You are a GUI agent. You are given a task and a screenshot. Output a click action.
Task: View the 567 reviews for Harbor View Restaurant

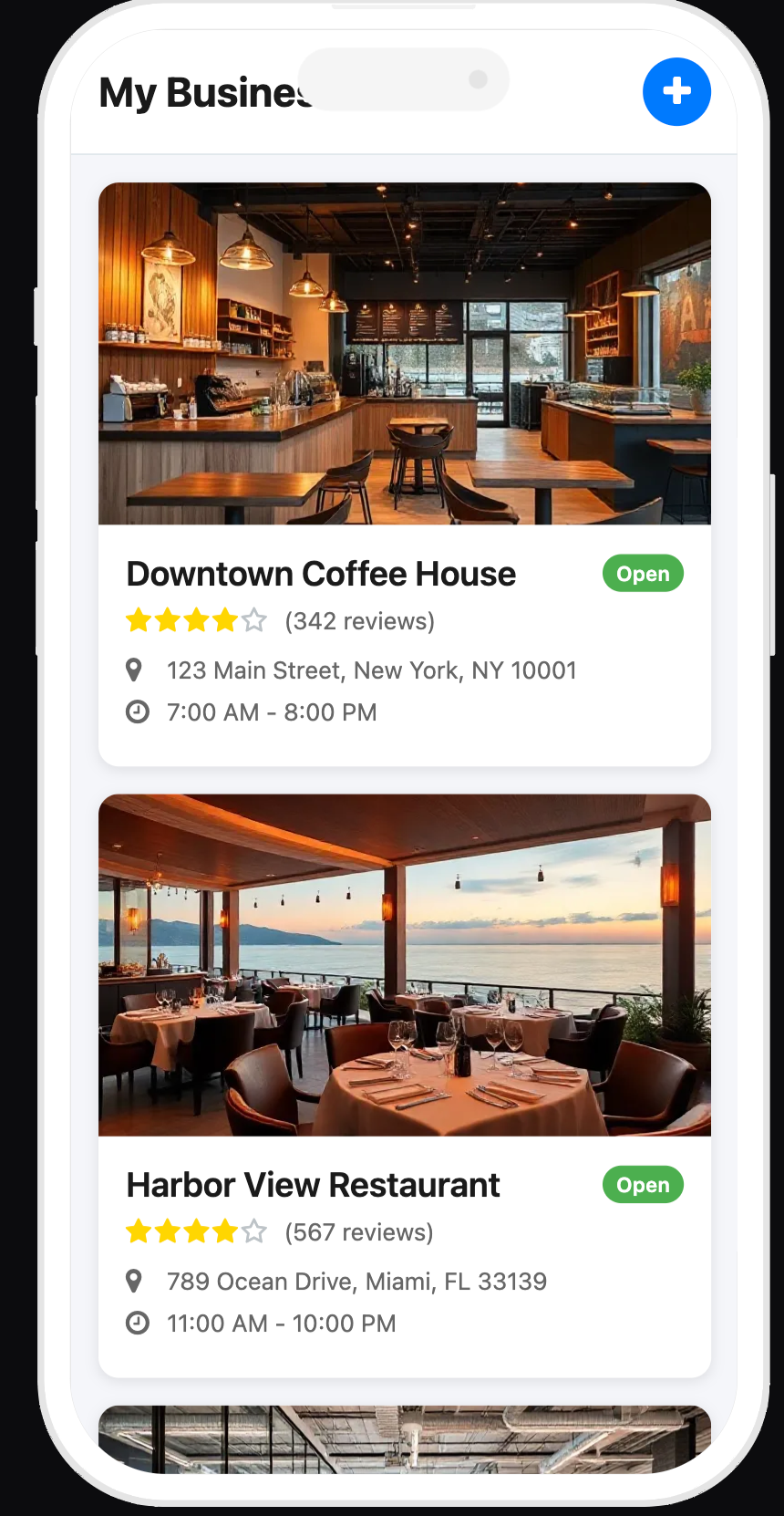point(358,1231)
